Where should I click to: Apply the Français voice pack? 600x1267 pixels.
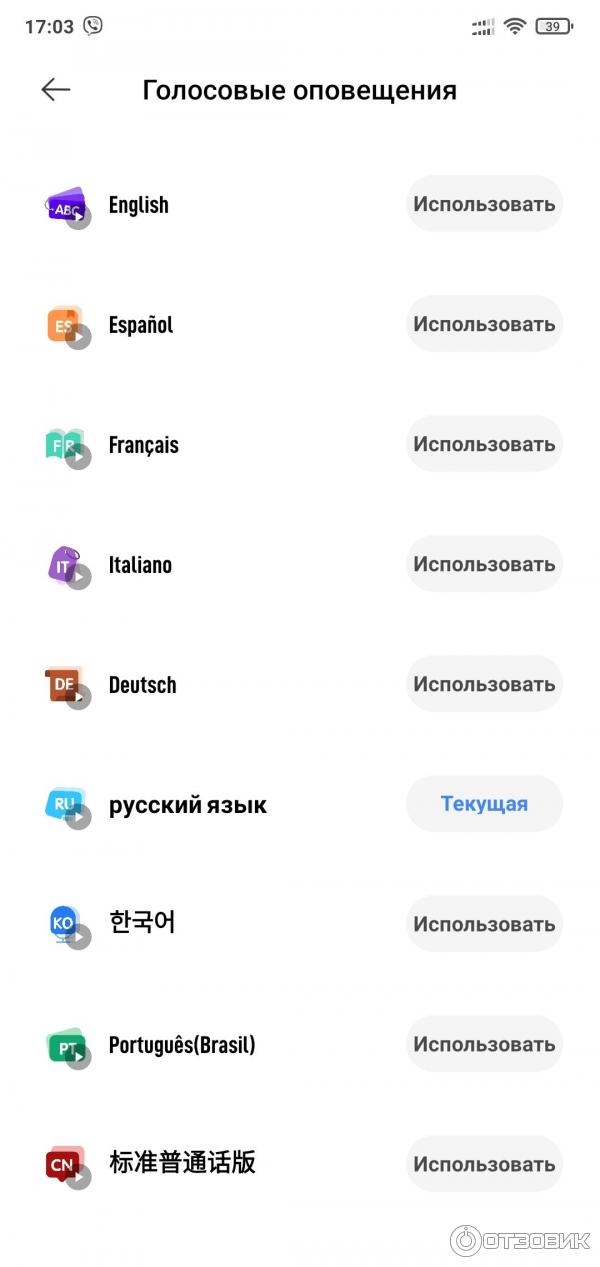[x=484, y=444]
